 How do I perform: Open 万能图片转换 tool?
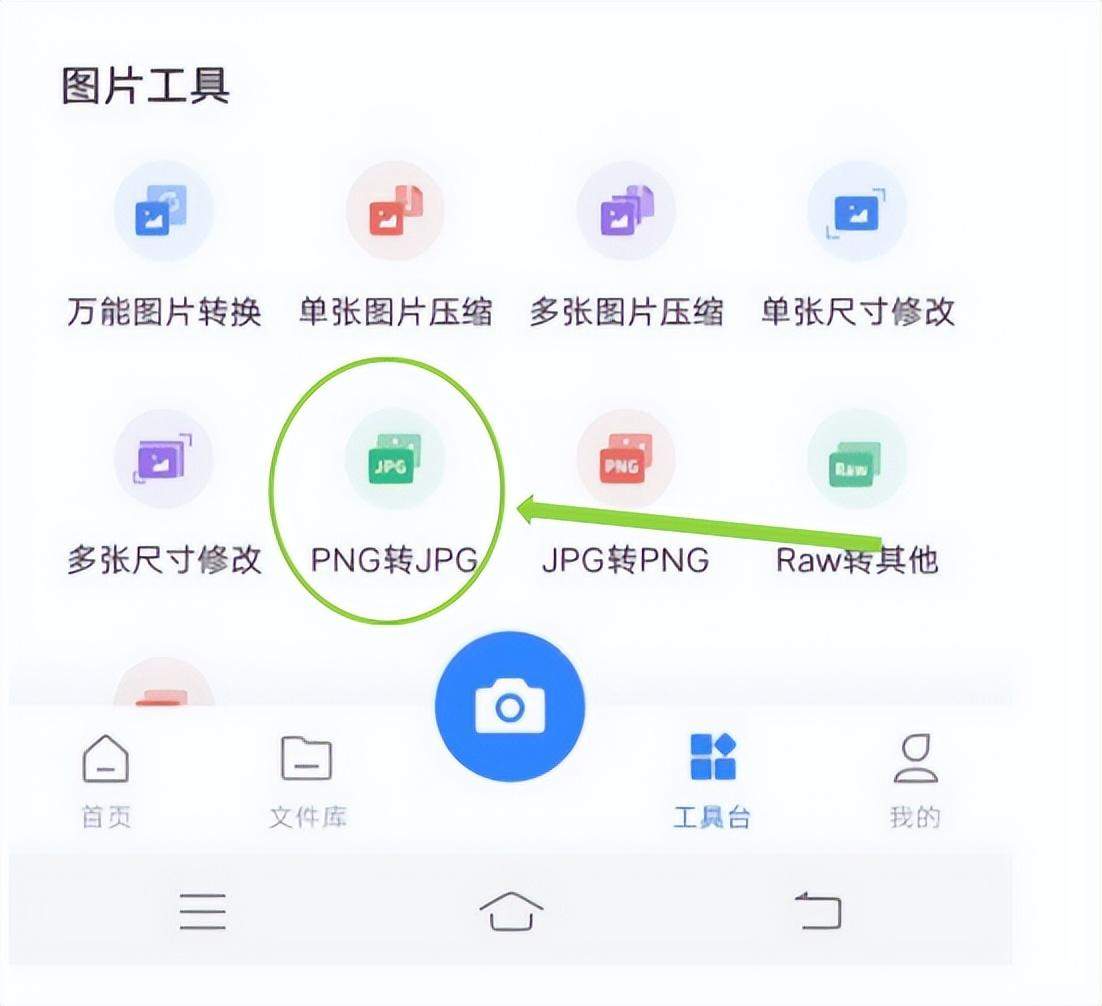[163, 212]
